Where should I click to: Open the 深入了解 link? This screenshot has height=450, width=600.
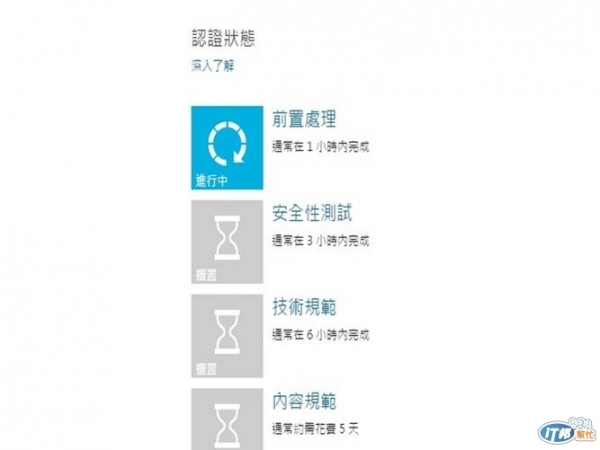click(212, 67)
